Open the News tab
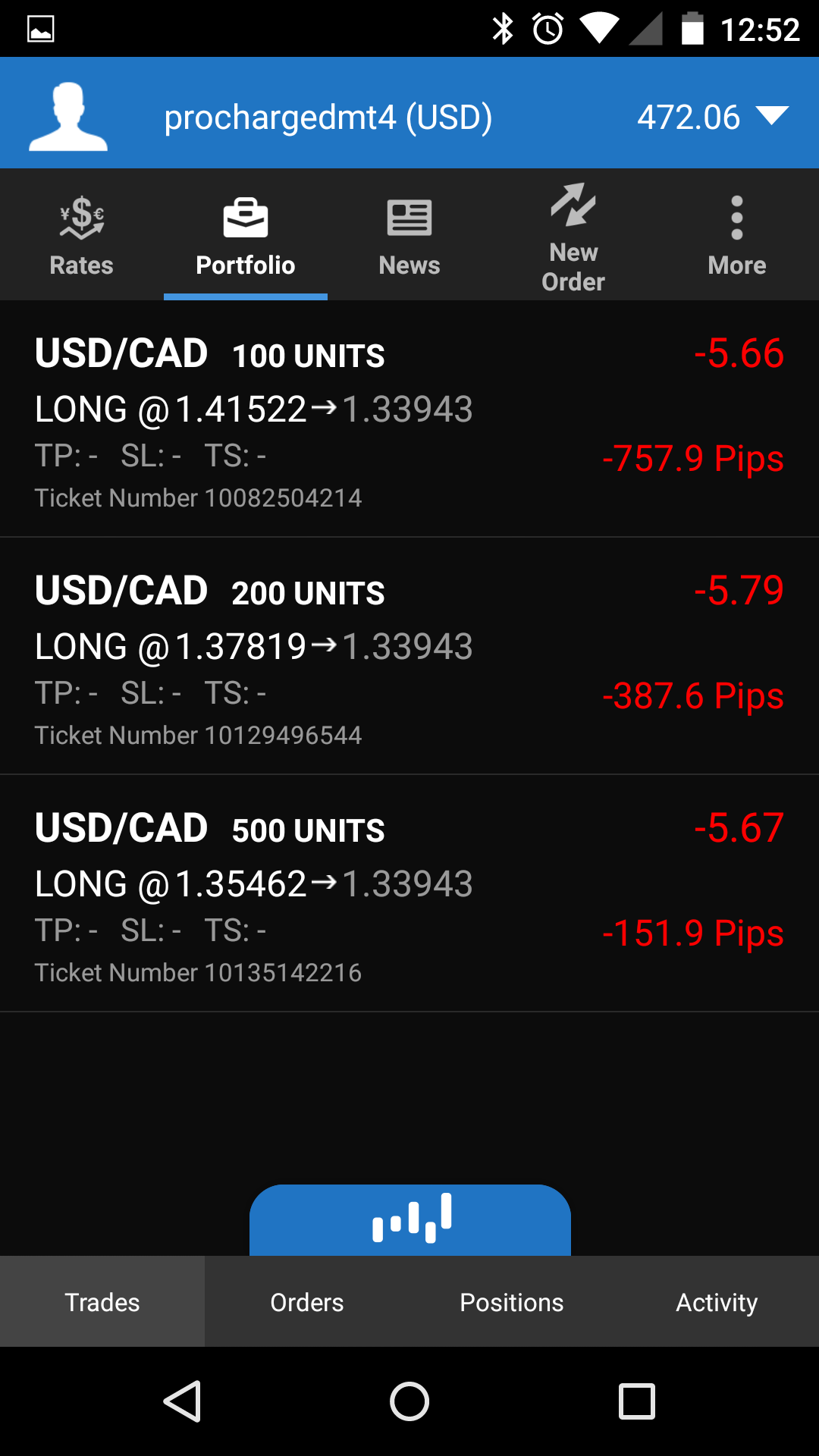 point(409,235)
